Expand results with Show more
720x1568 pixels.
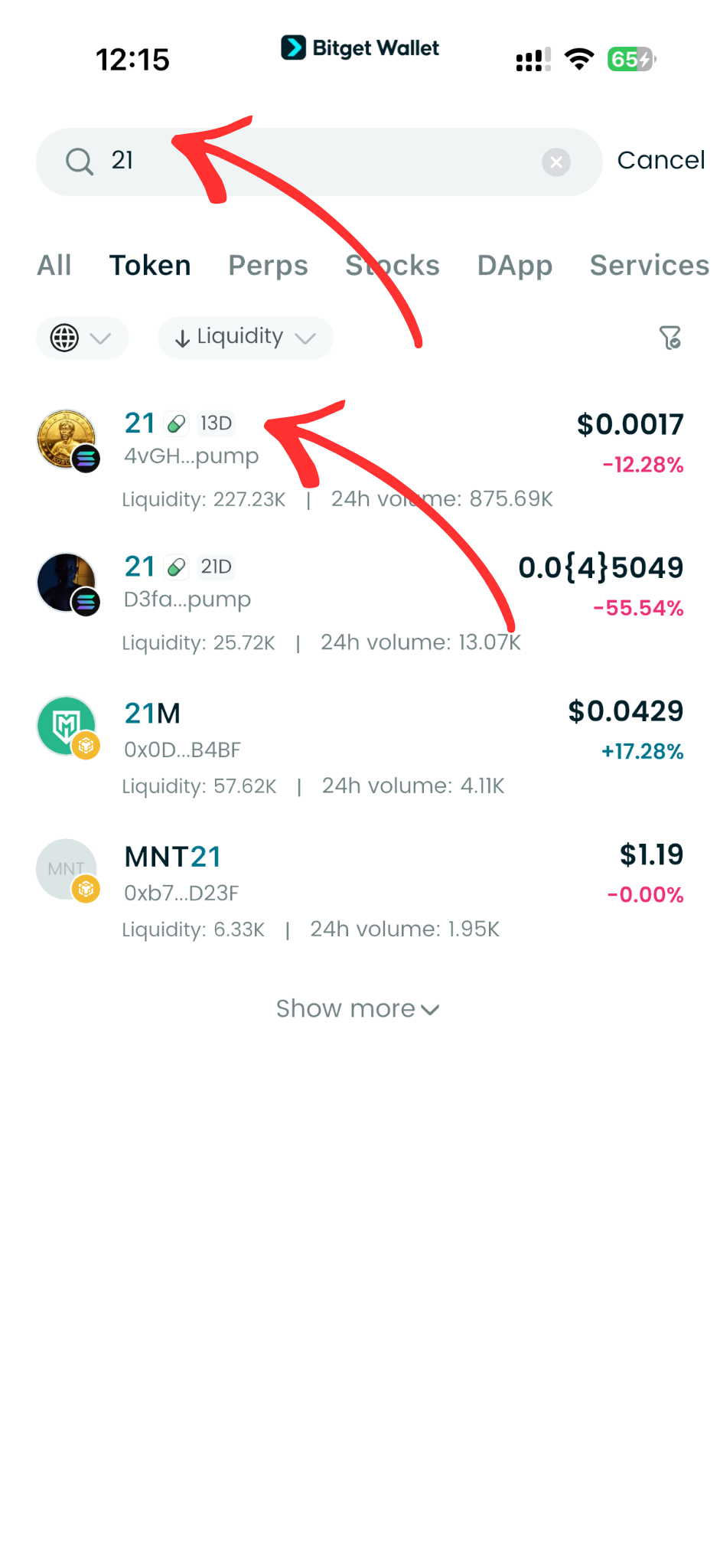click(x=357, y=1009)
